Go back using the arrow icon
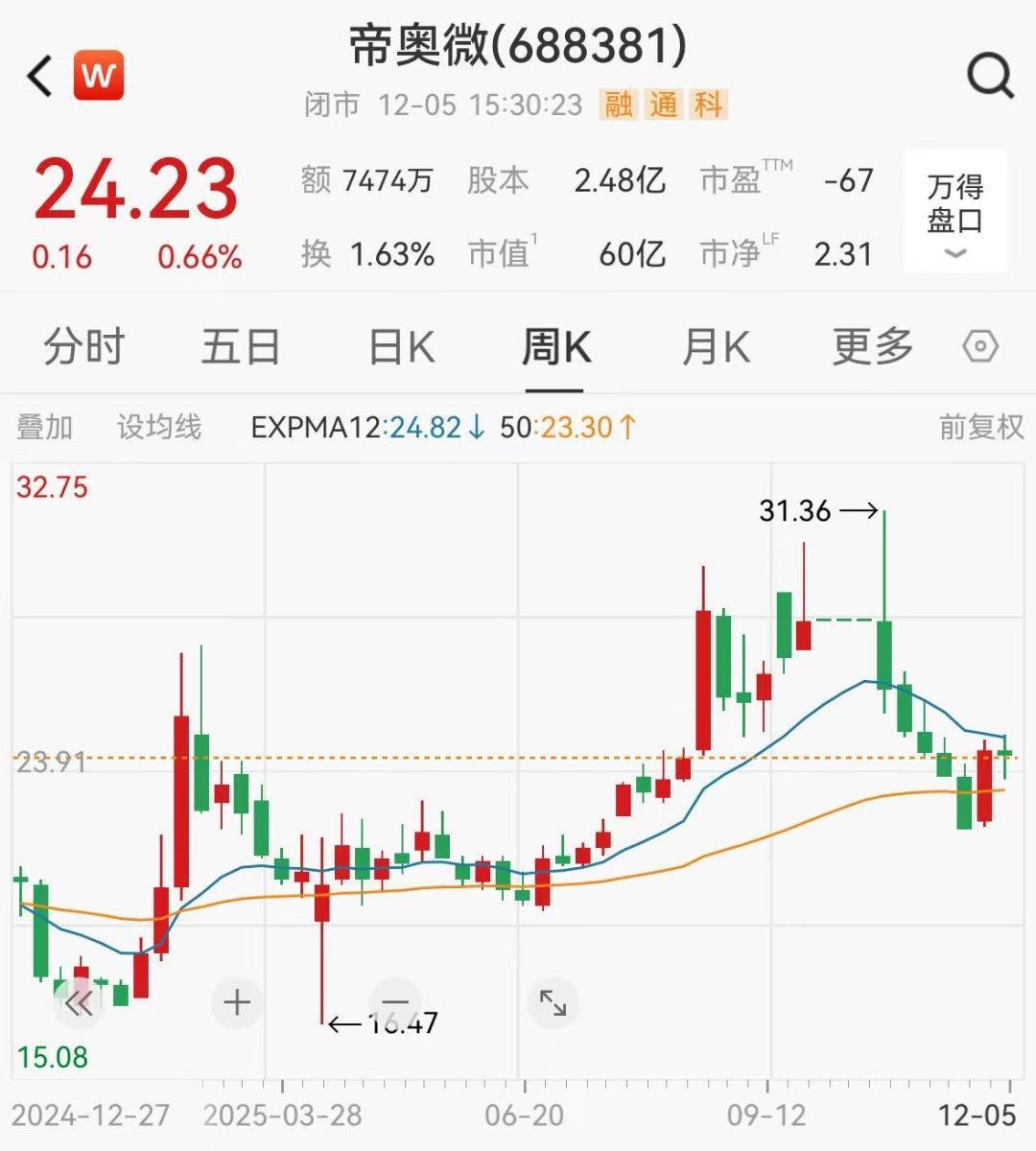The height and width of the screenshot is (1151, 1036). [40, 76]
